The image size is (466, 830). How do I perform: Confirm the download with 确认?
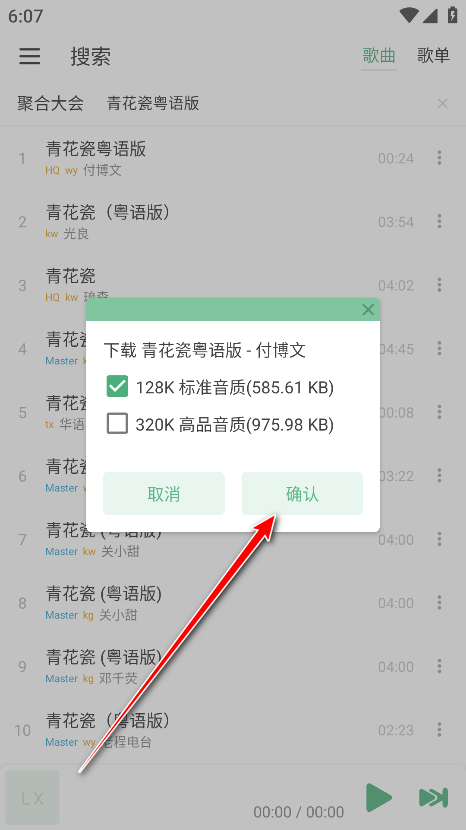(x=302, y=493)
